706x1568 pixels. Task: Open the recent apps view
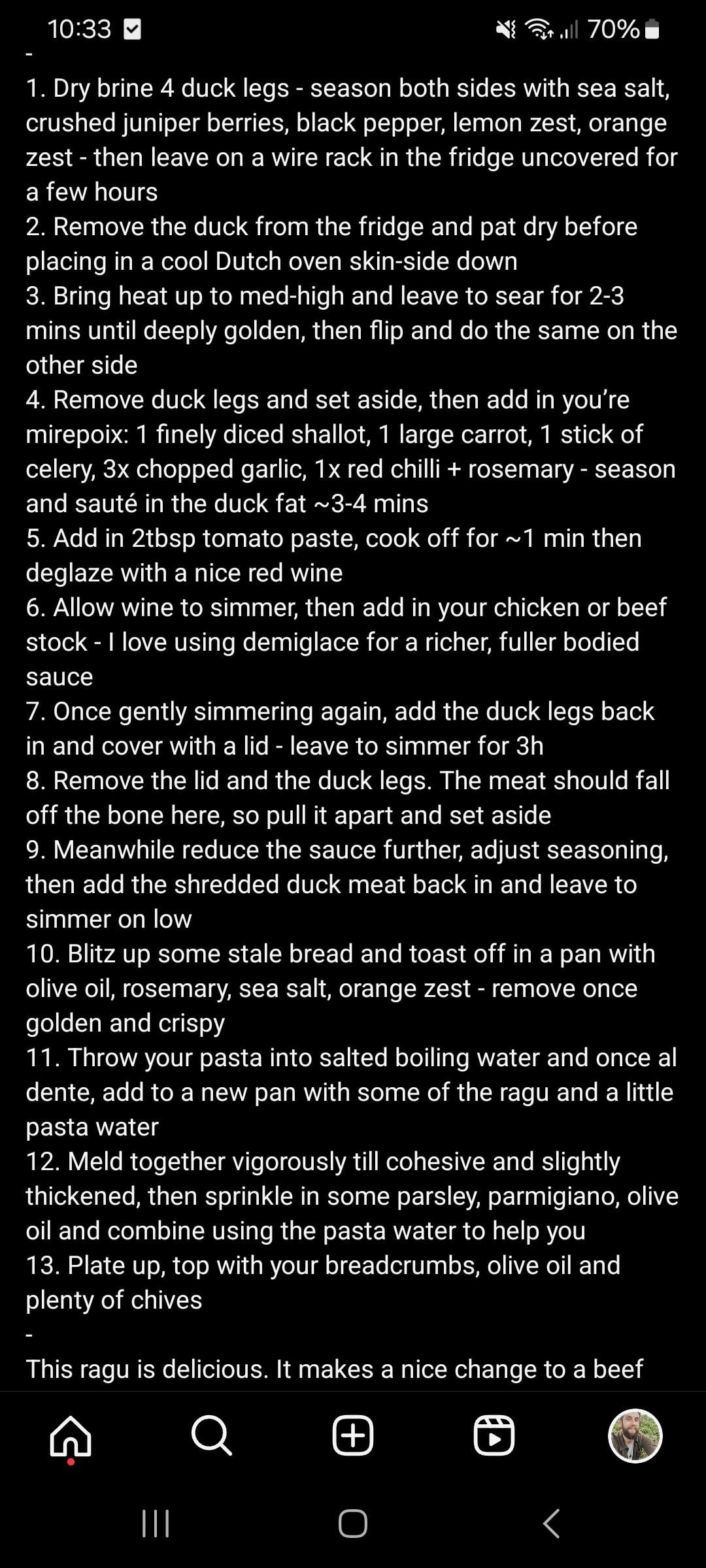coord(156,1524)
